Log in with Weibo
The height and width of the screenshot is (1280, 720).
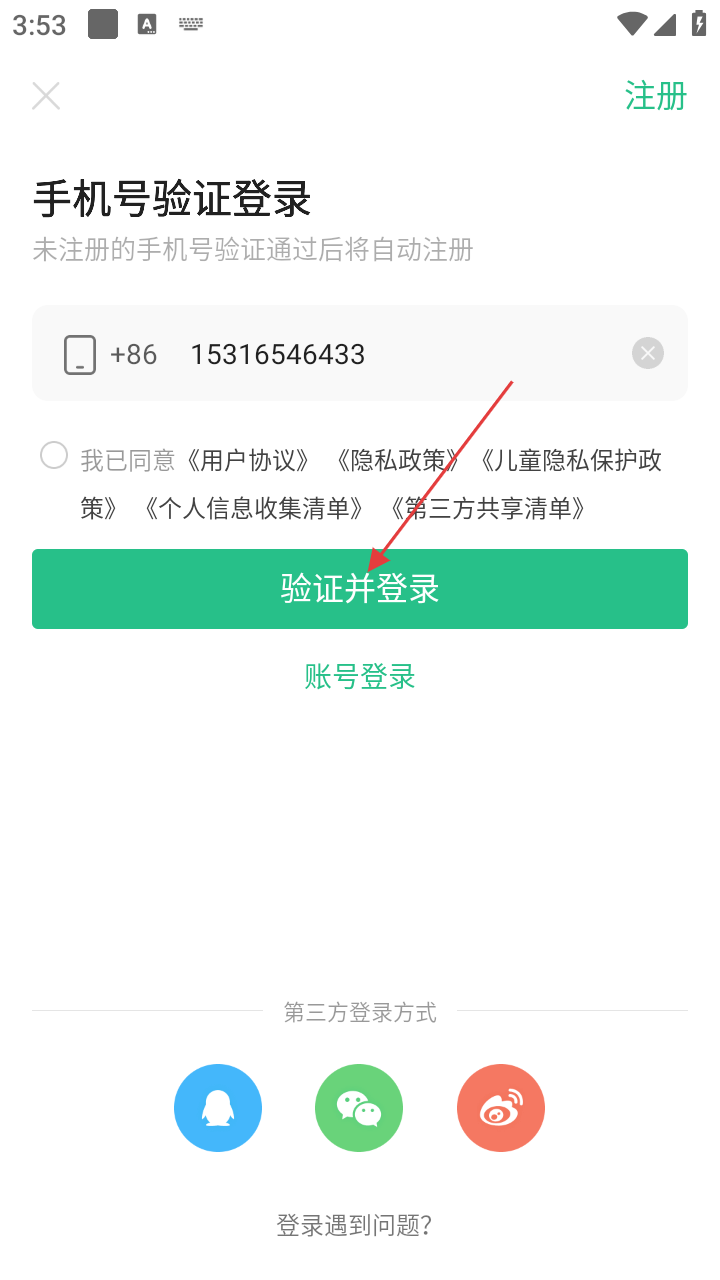click(501, 1108)
